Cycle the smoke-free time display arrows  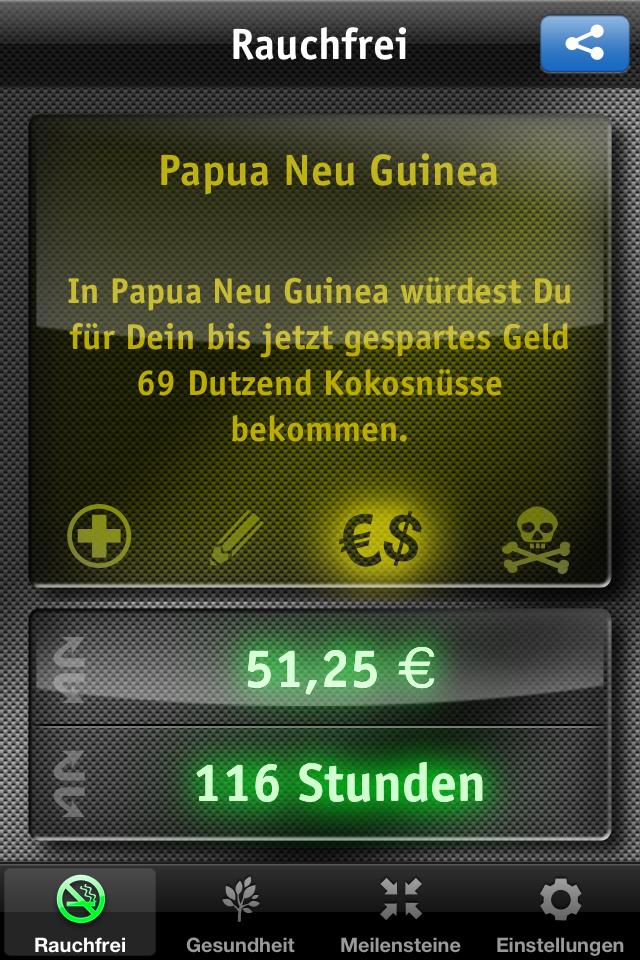pos(72,783)
